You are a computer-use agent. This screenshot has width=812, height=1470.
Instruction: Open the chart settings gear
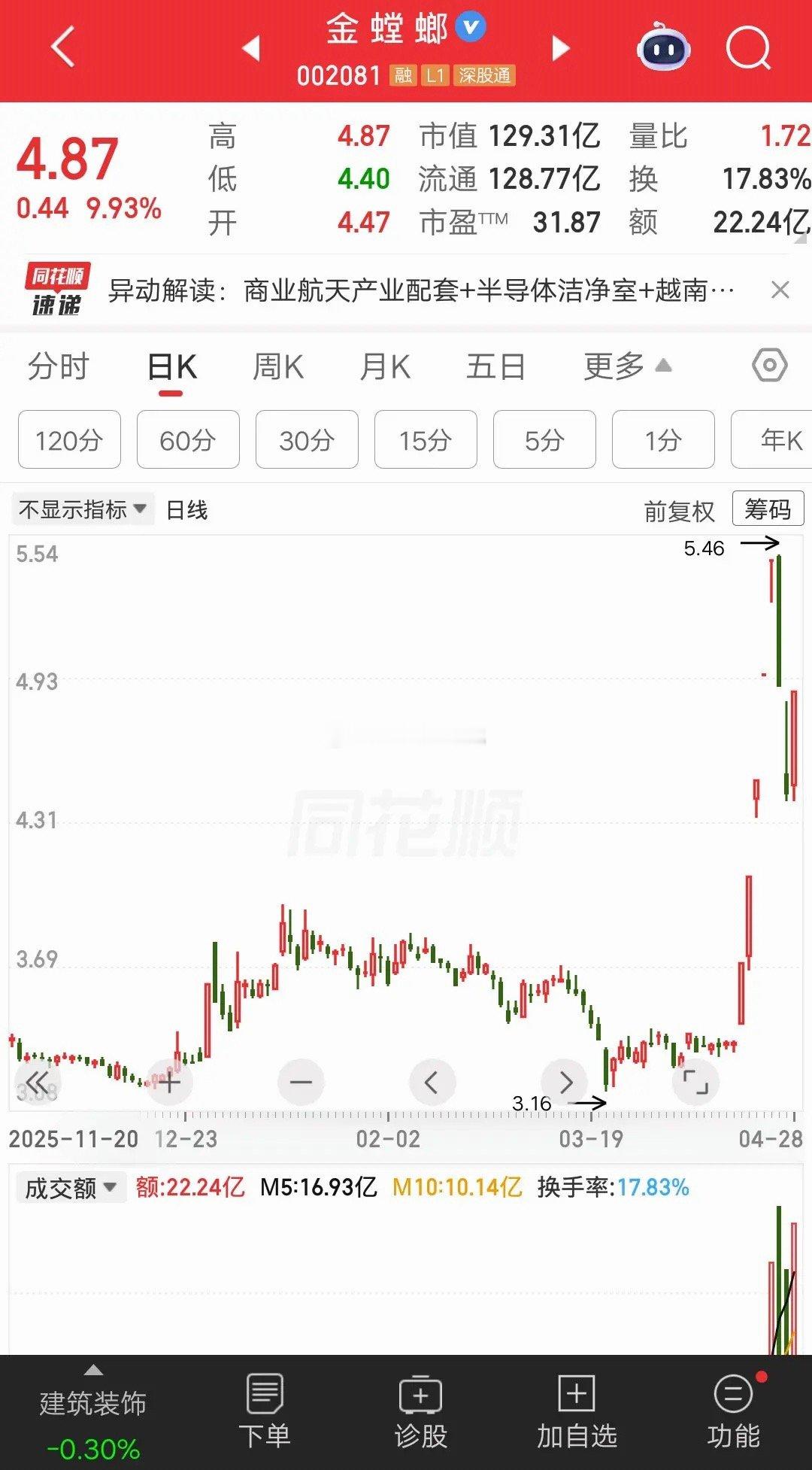tap(768, 366)
